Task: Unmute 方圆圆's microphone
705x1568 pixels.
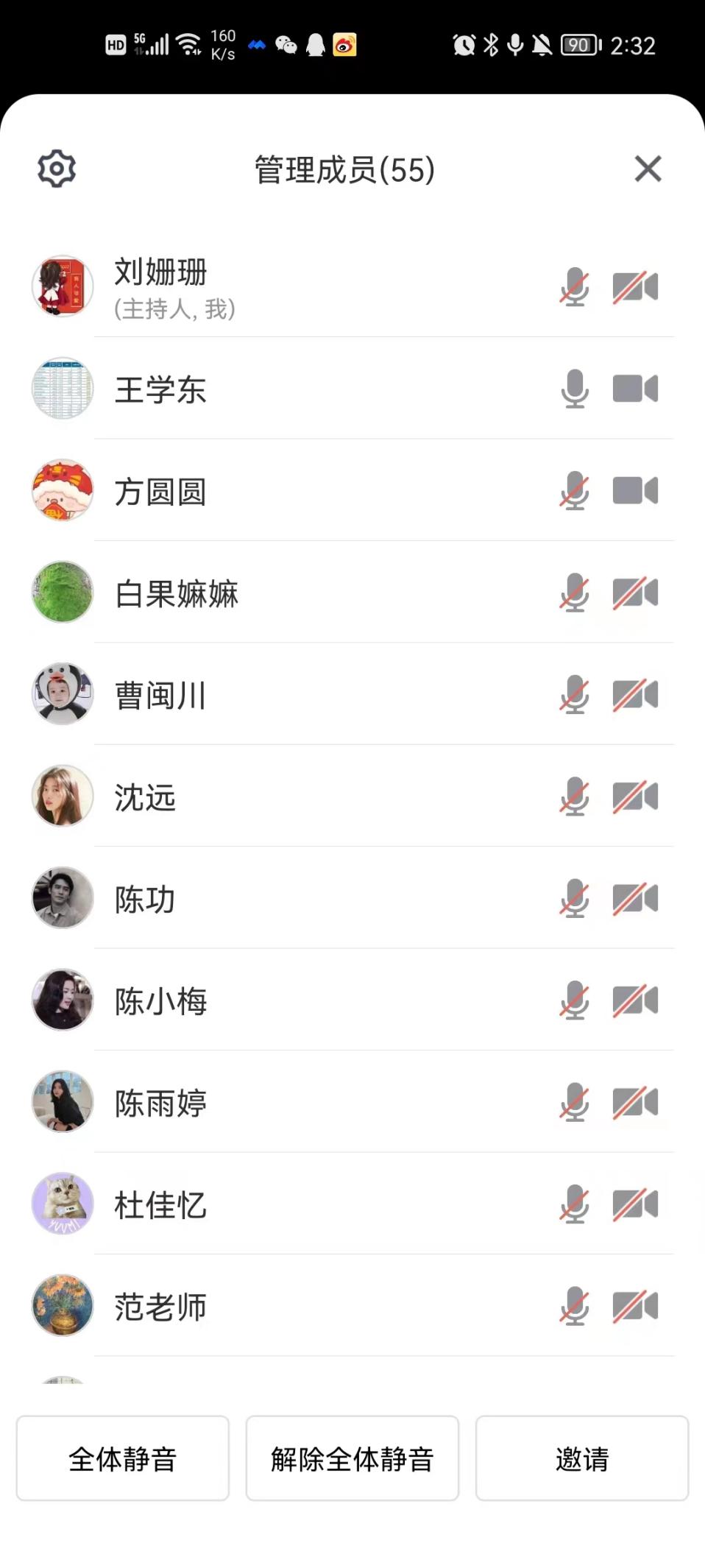Action: click(x=574, y=491)
